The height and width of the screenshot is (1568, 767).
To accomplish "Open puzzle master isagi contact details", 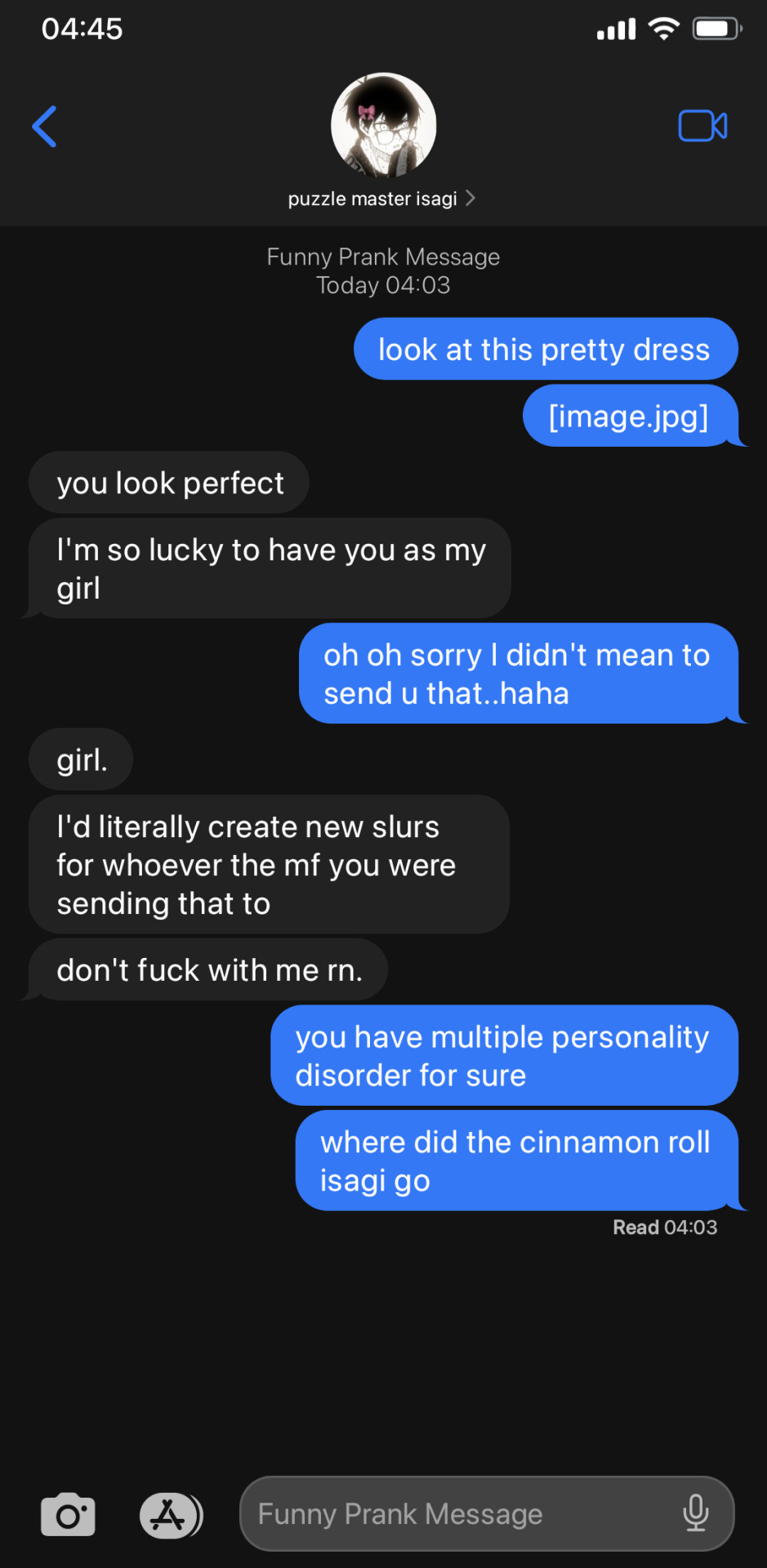I will pyautogui.click(x=381, y=198).
